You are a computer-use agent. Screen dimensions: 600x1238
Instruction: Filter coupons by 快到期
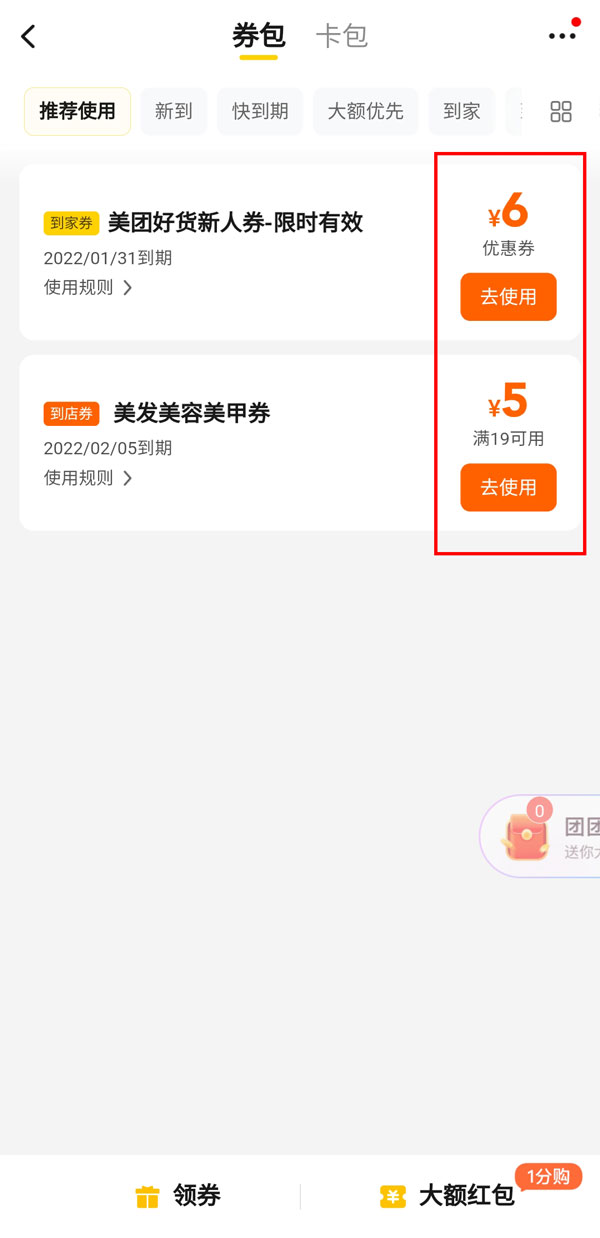260,111
